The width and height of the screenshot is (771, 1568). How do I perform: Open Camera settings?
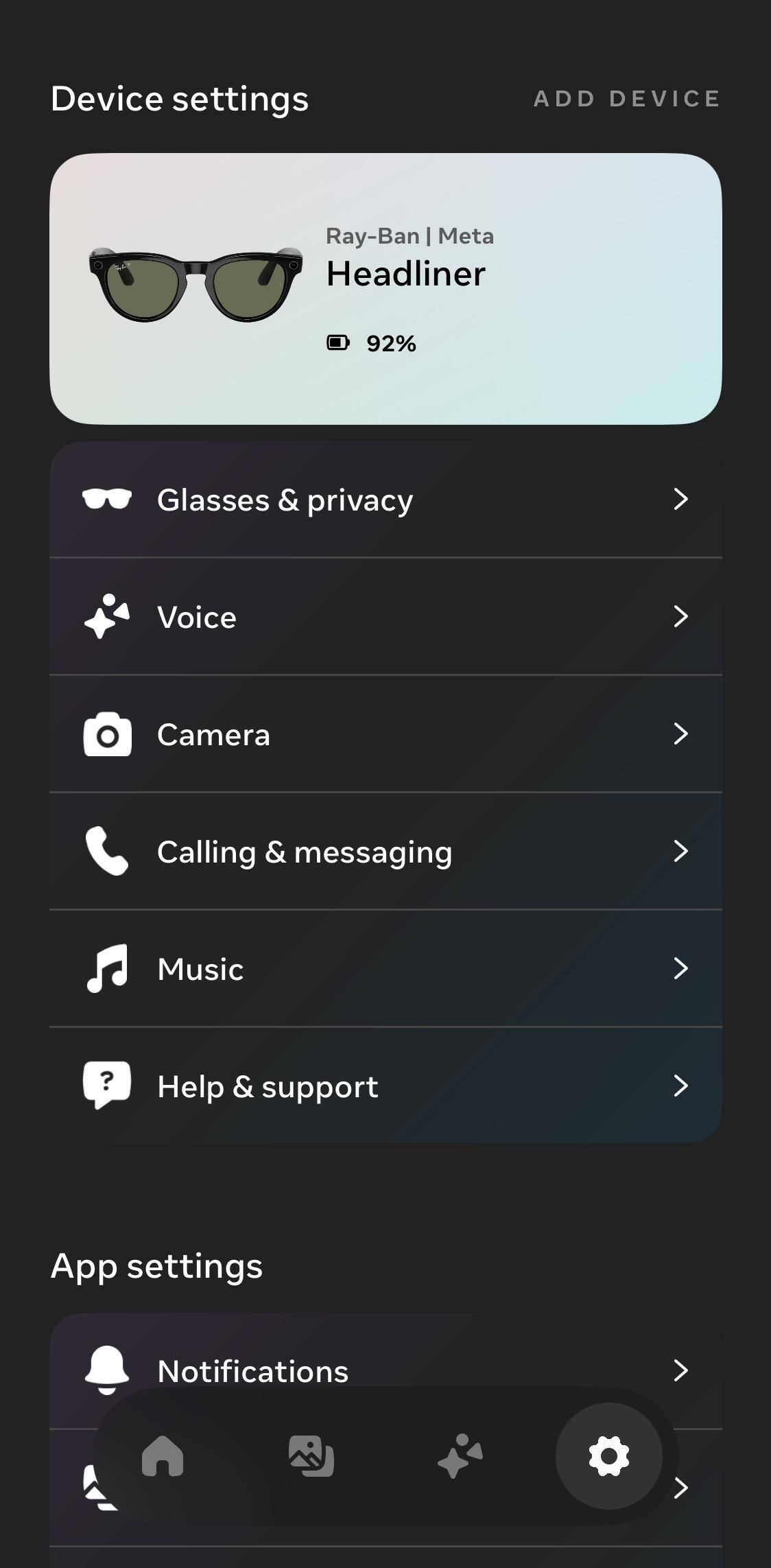click(x=385, y=734)
